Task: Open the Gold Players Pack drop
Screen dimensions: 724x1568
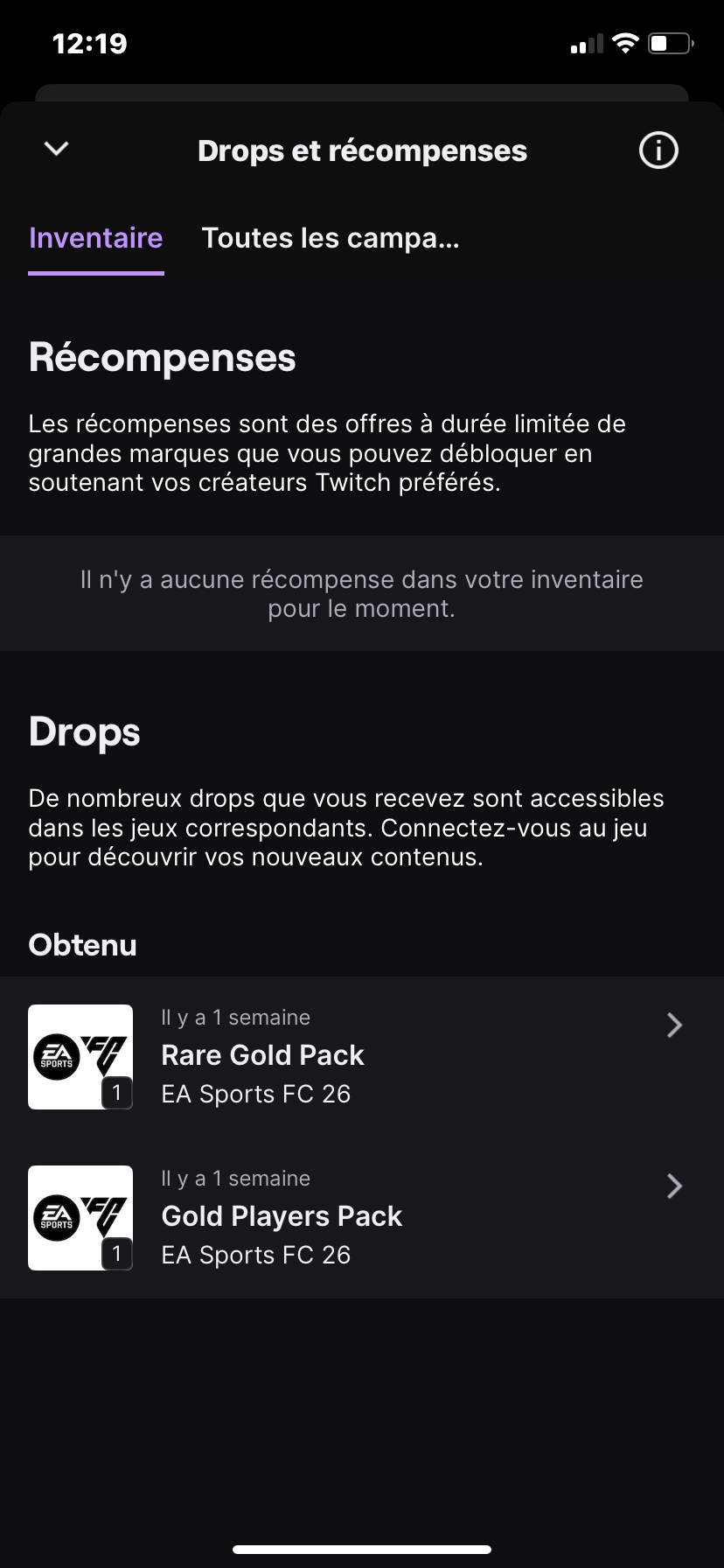Action: pyautogui.click(x=362, y=1218)
